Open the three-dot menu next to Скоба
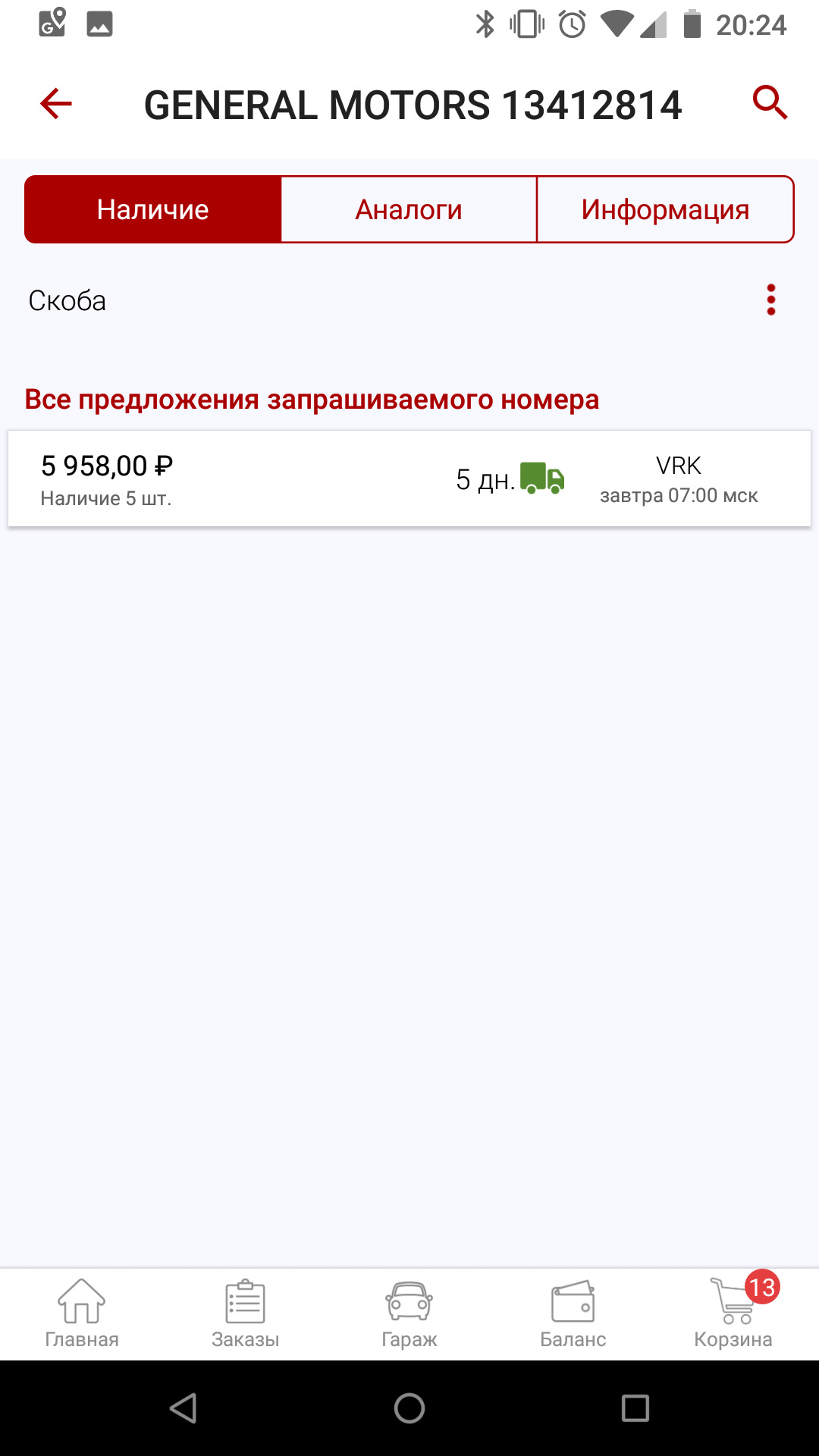Image resolution: width=819 pixels, height=1456 pixels. click(x=770, y=300)
